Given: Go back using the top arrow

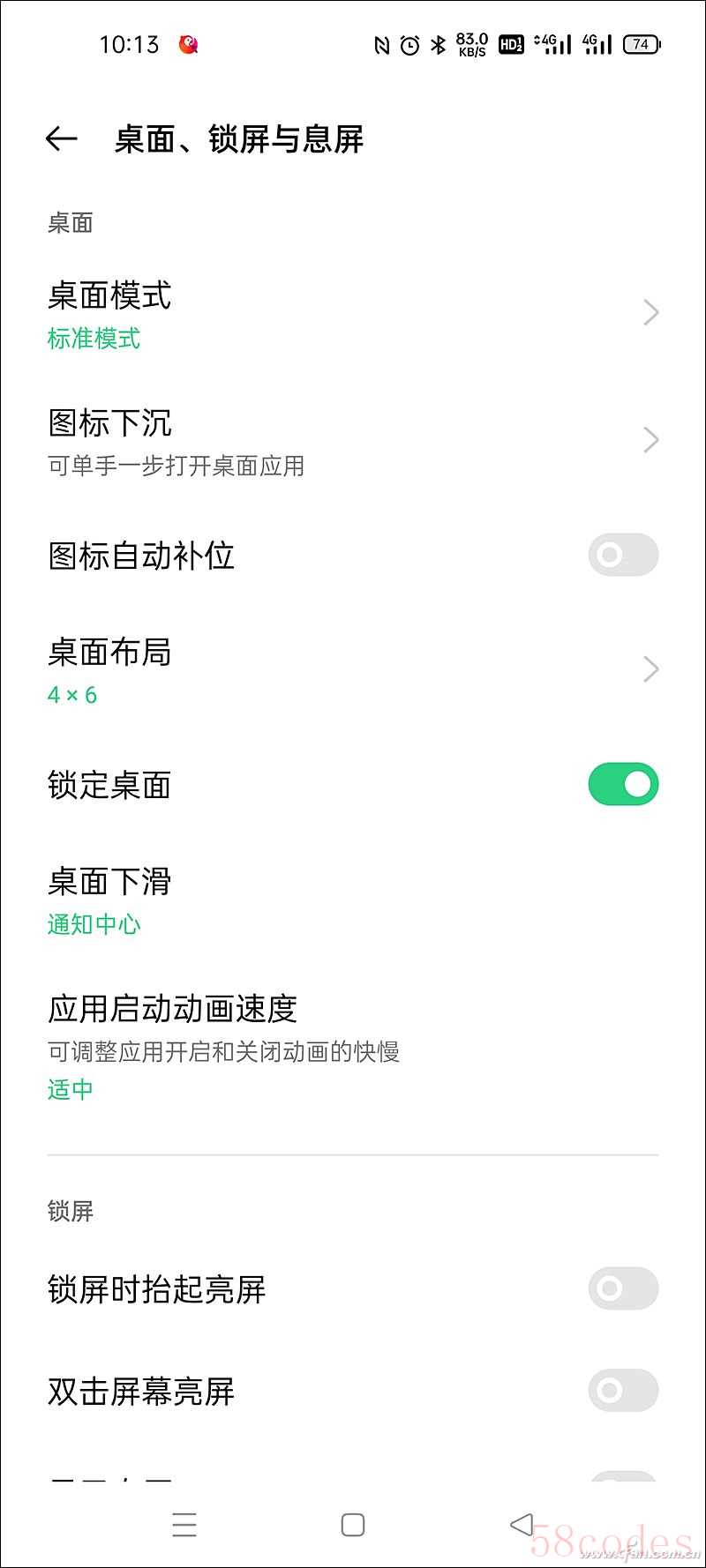Looking at the screenshot, I should click(x=61, y=138).
